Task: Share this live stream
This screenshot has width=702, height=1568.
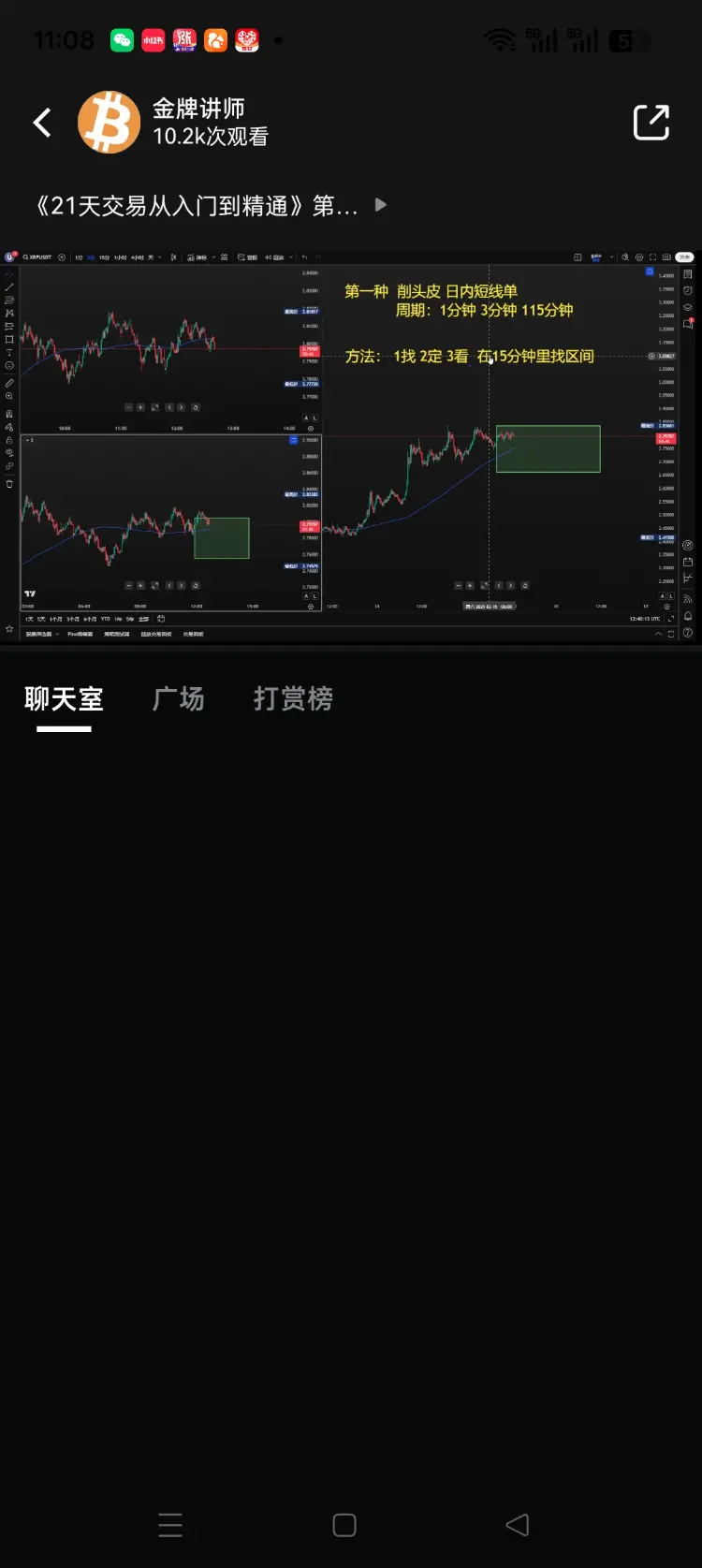Action: click(x=651, y=123)
